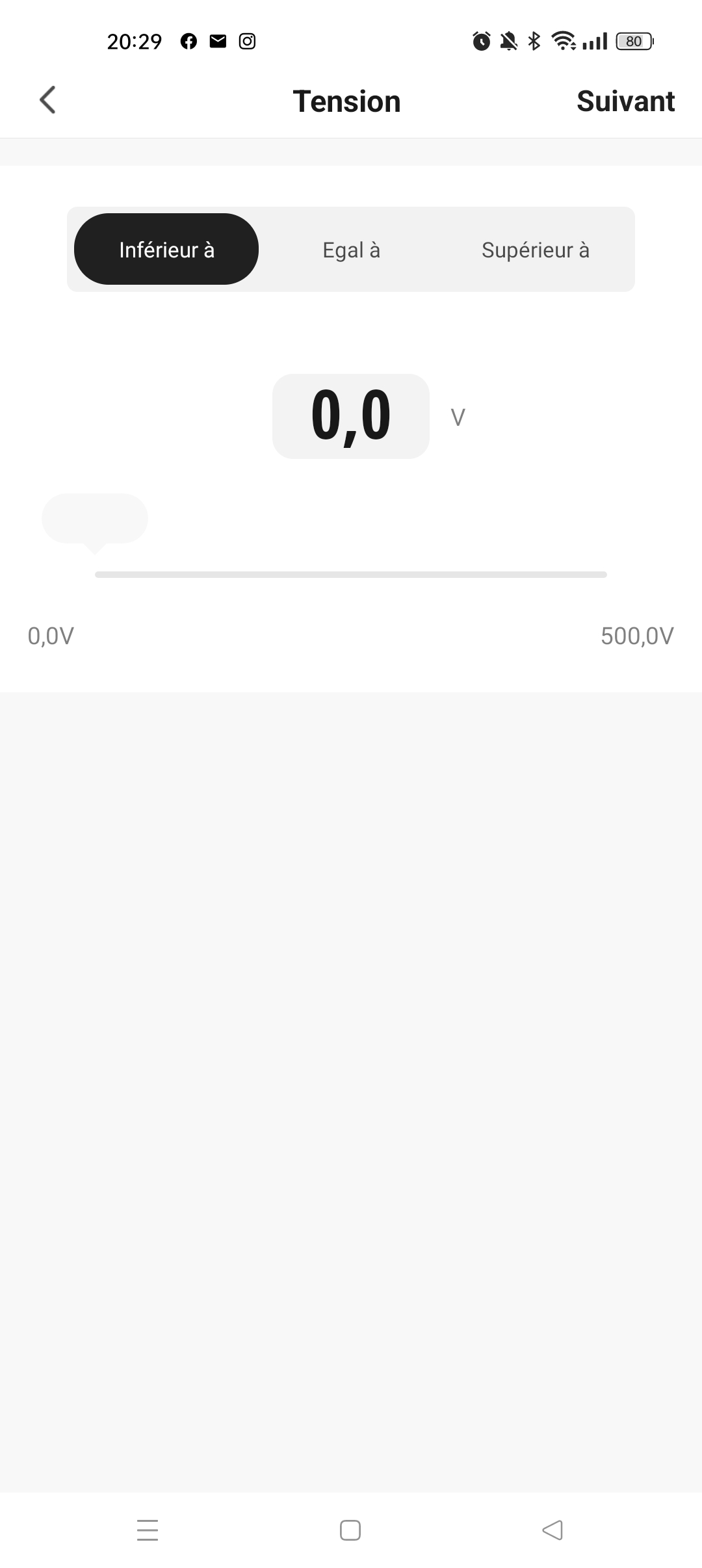Viewport: 702px width, 1568px height.
Task: Select the Inférieur à condition
Action: click(x=166, y=250)
